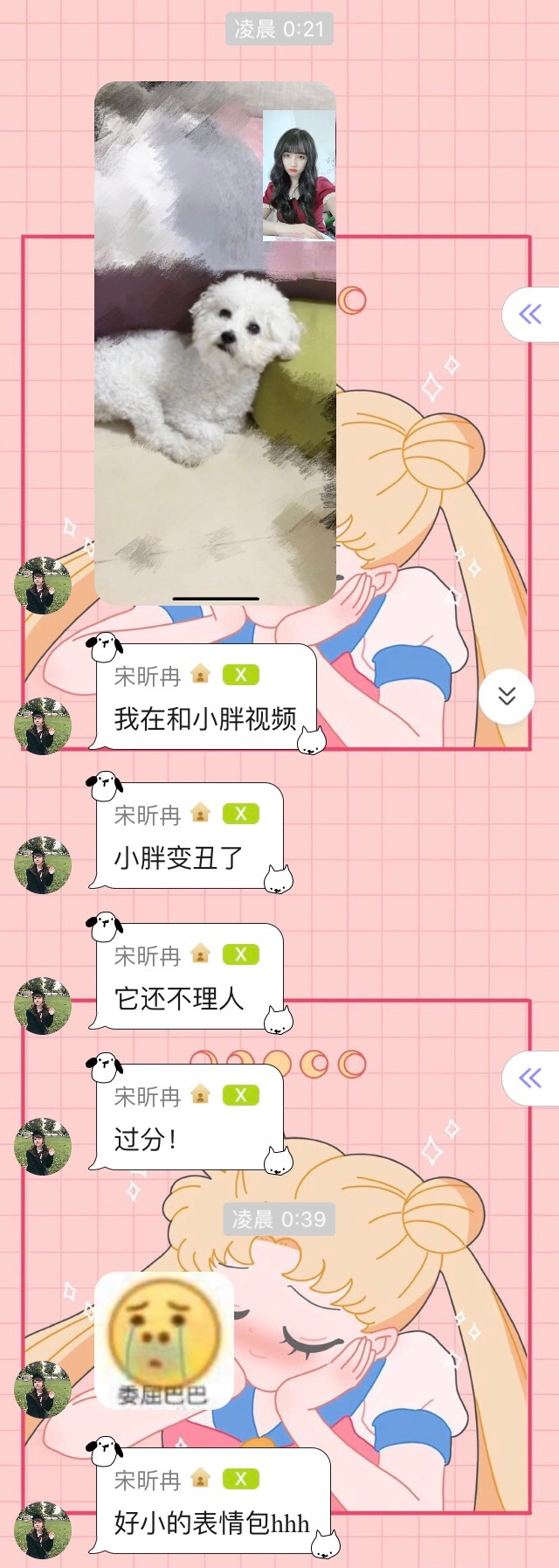Jump to latest messages with double-down arrow
The width and height of the screenshot is (559, 1568).
(507, 697)
